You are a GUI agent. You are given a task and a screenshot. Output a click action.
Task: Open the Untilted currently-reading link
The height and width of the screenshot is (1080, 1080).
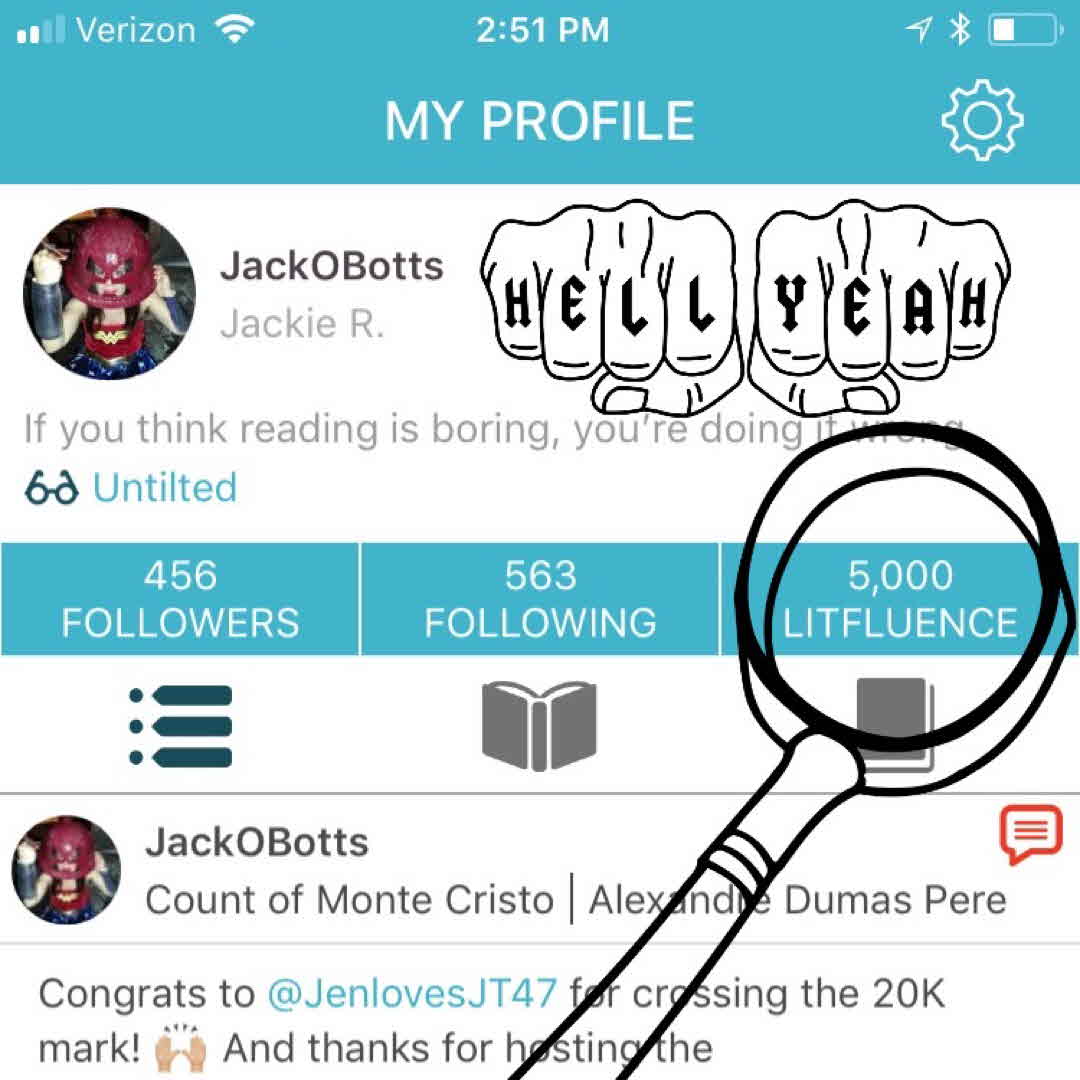tap(164, 488)
